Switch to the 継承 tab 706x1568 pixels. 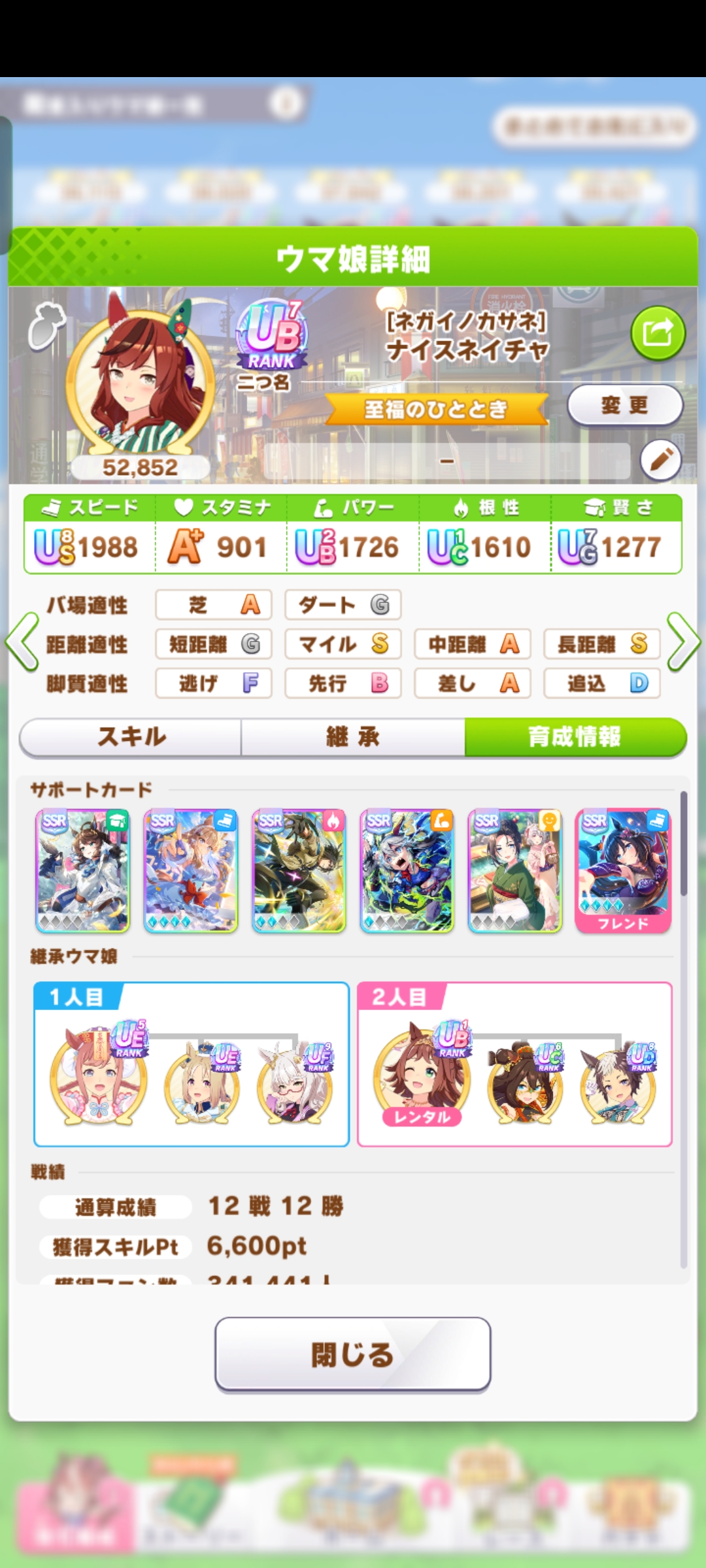(353, 737)
